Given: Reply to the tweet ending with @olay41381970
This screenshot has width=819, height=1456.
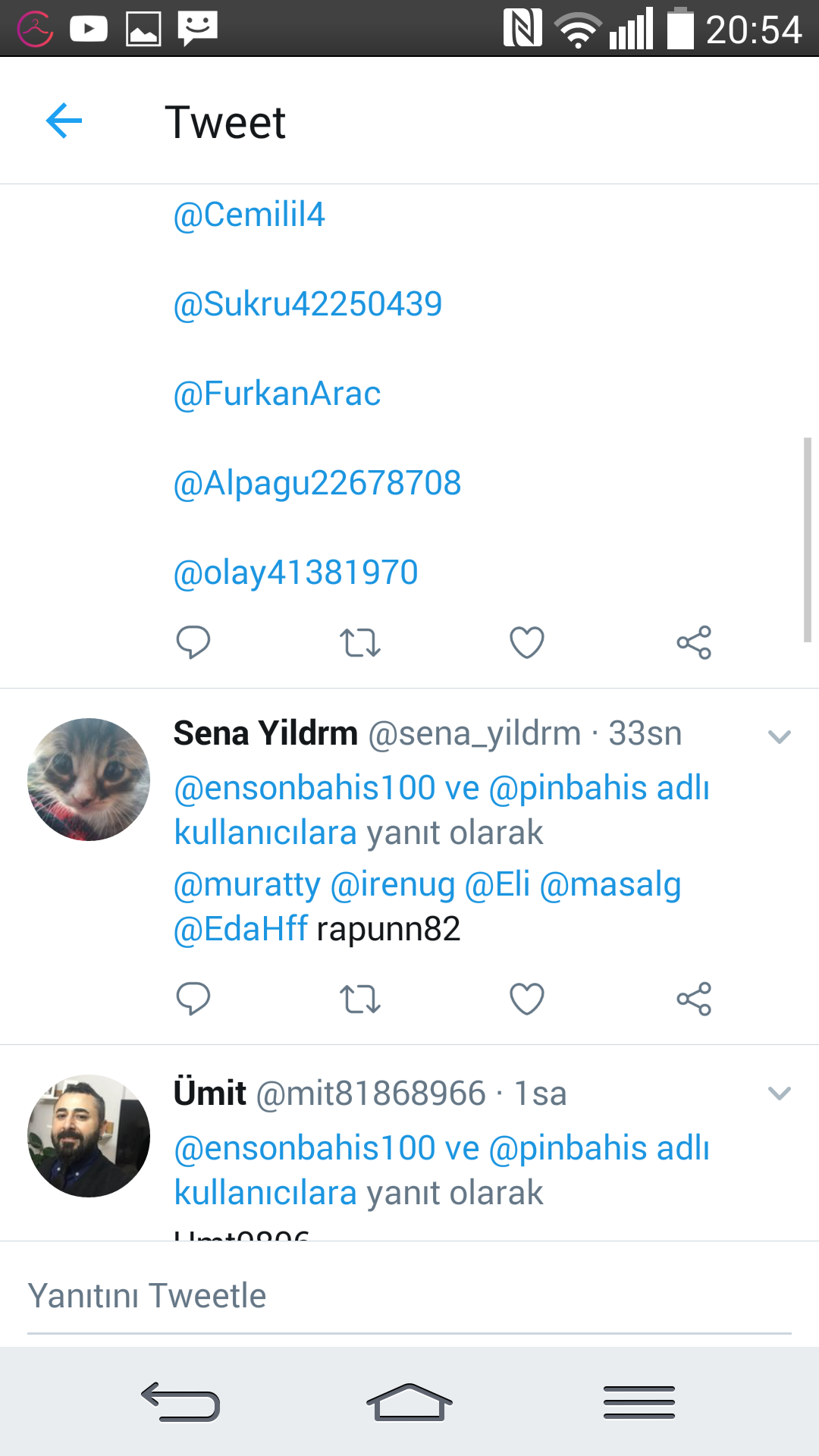Looking at the screenshot, I should [193, 643].
